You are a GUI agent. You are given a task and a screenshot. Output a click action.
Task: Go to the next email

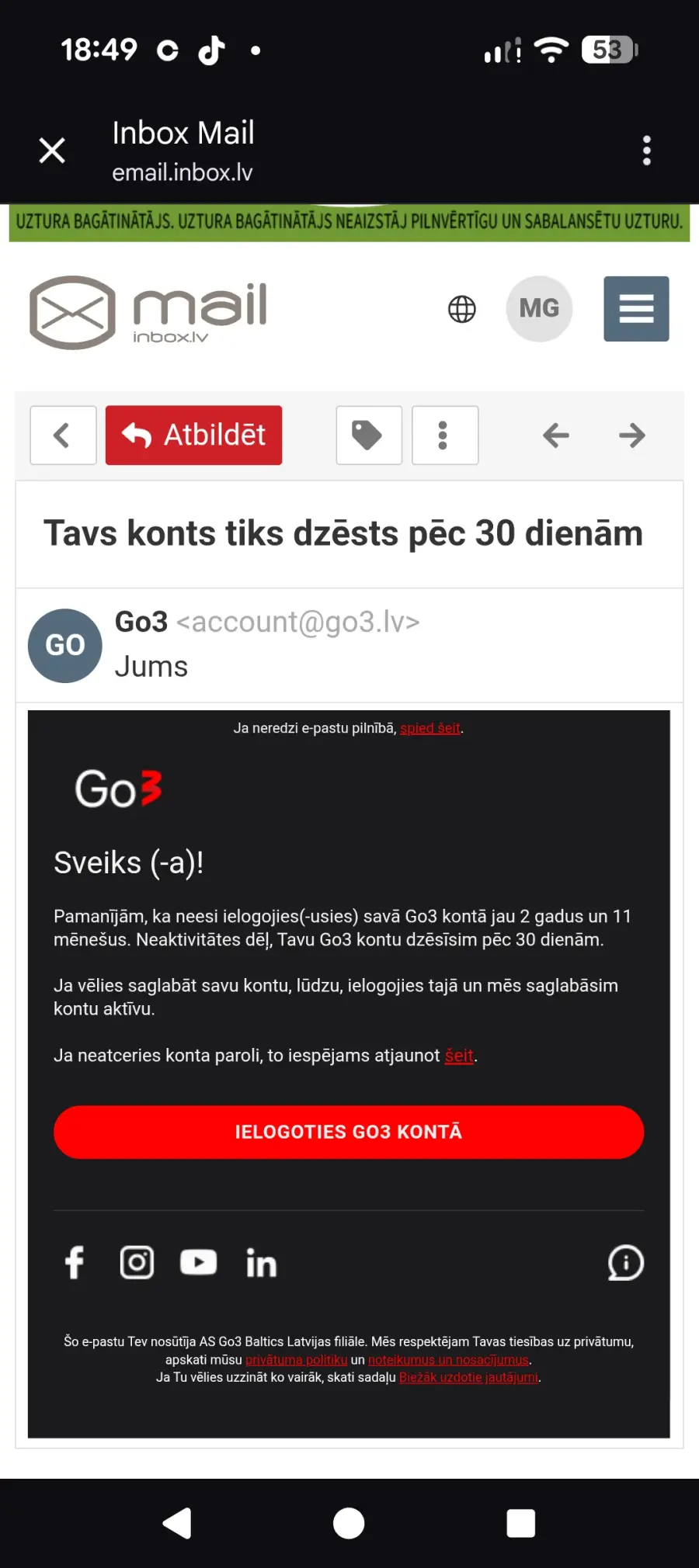pos(631,435)
